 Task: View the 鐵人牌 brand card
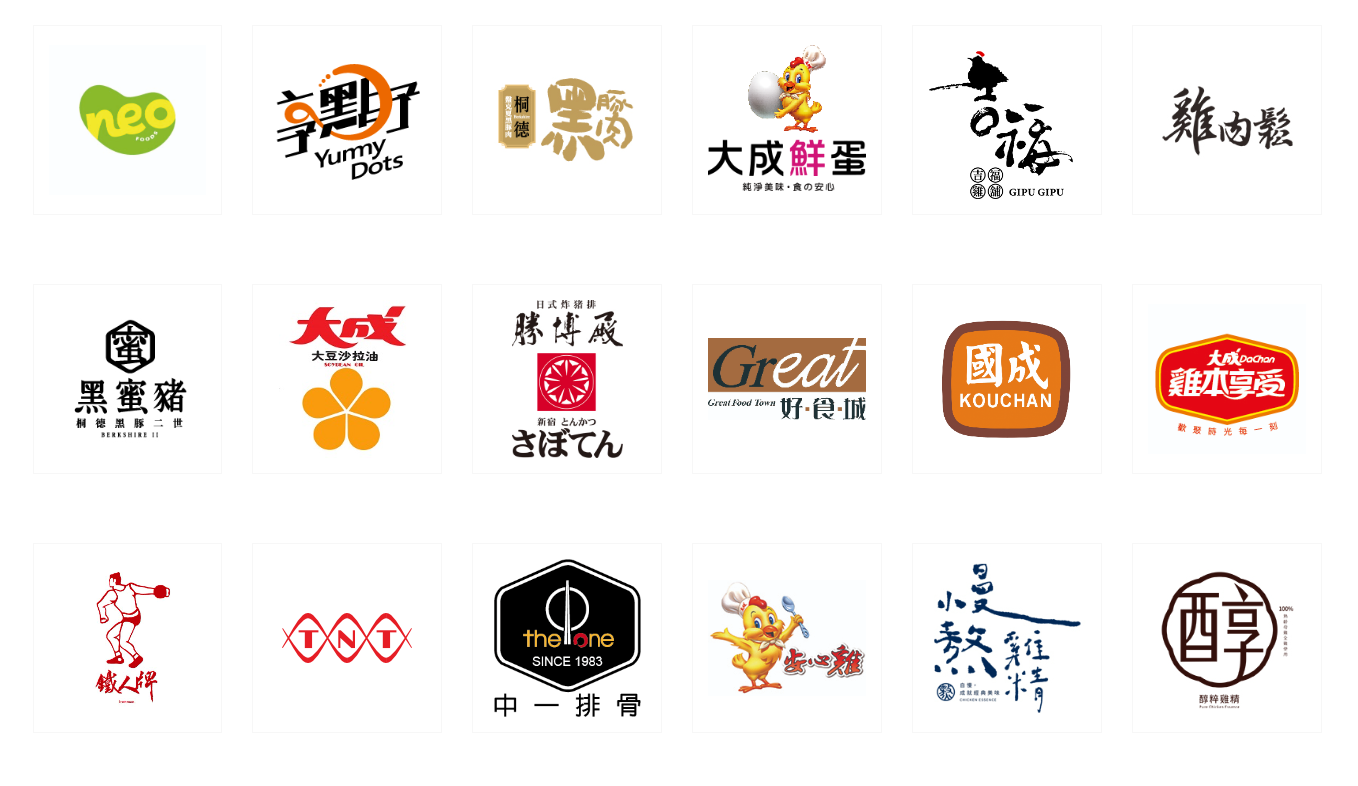pos(128,638)
